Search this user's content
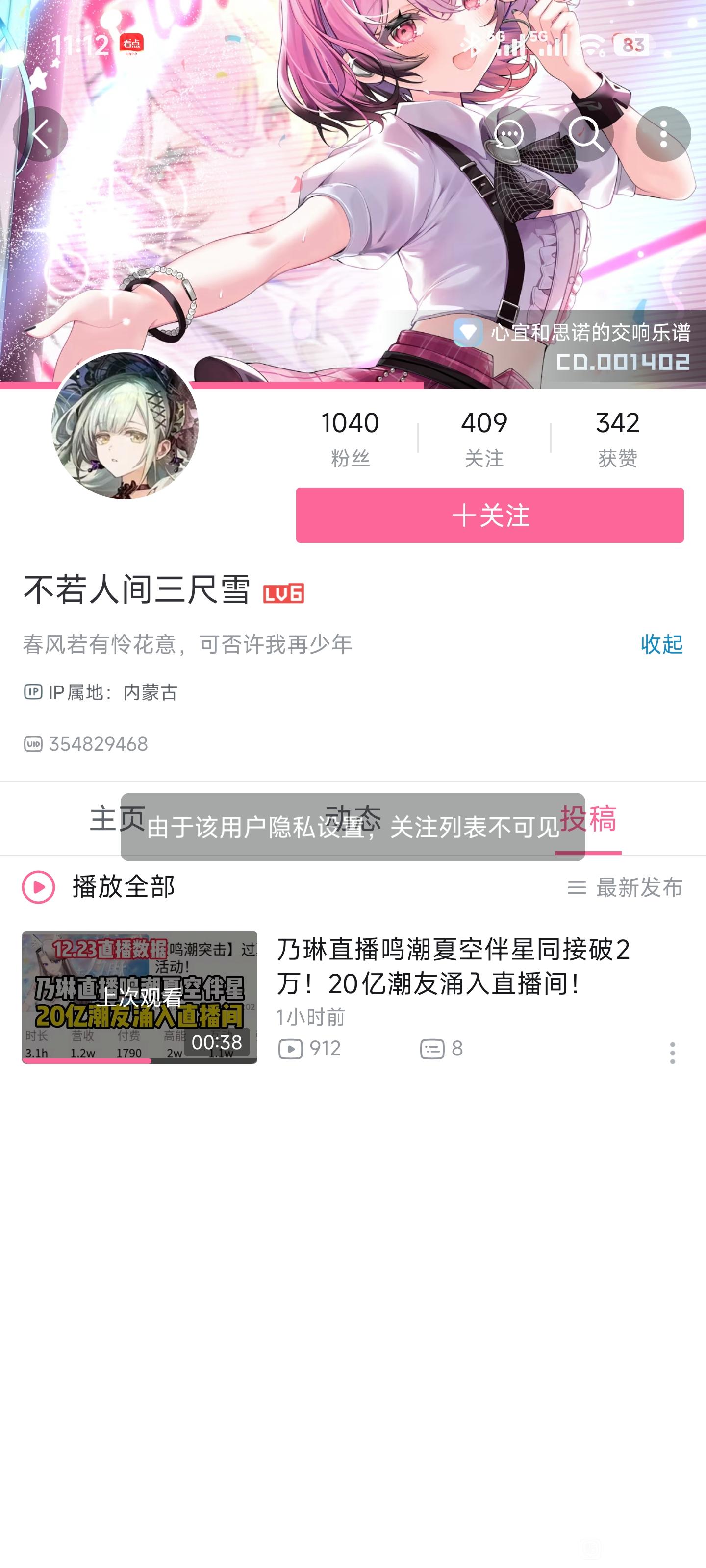 click(x=586, y=134)
